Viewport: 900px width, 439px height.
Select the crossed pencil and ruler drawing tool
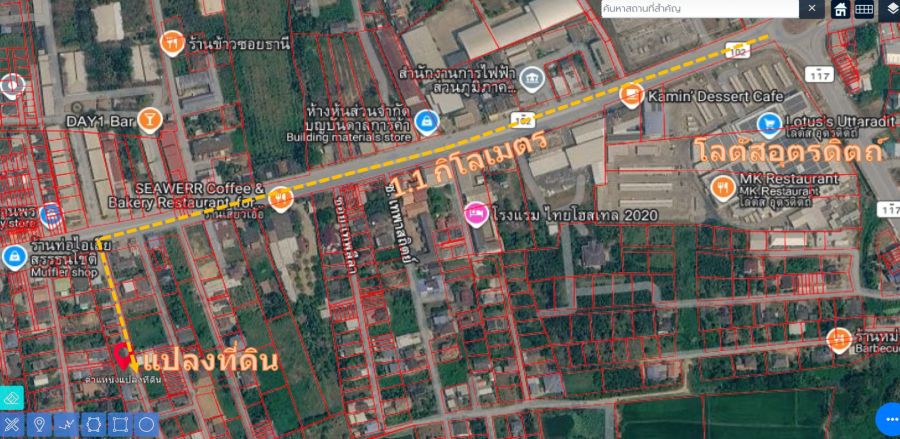(x=11, y=425)
